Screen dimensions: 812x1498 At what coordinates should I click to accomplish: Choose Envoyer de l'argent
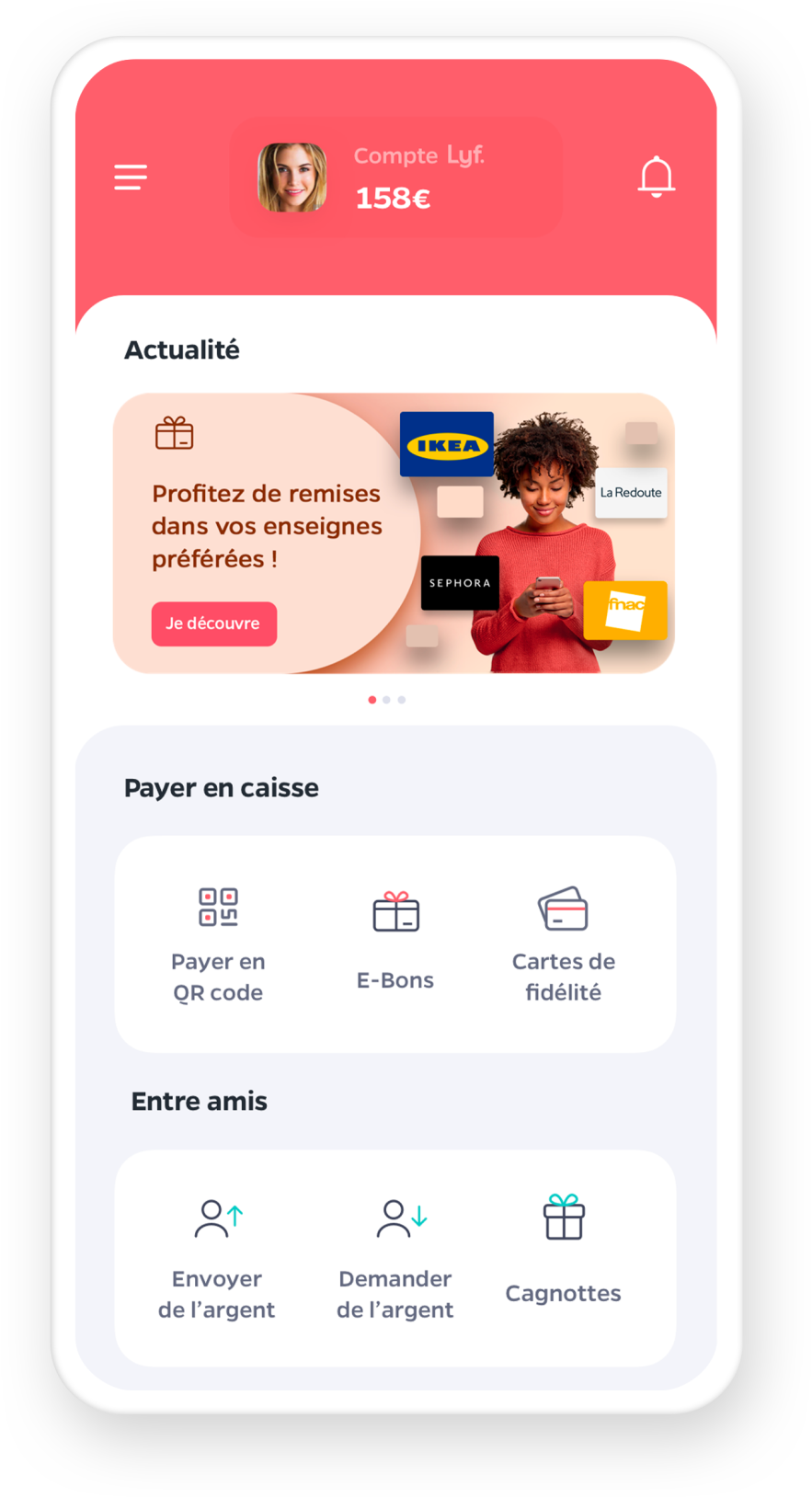[x=217, y=1261]
